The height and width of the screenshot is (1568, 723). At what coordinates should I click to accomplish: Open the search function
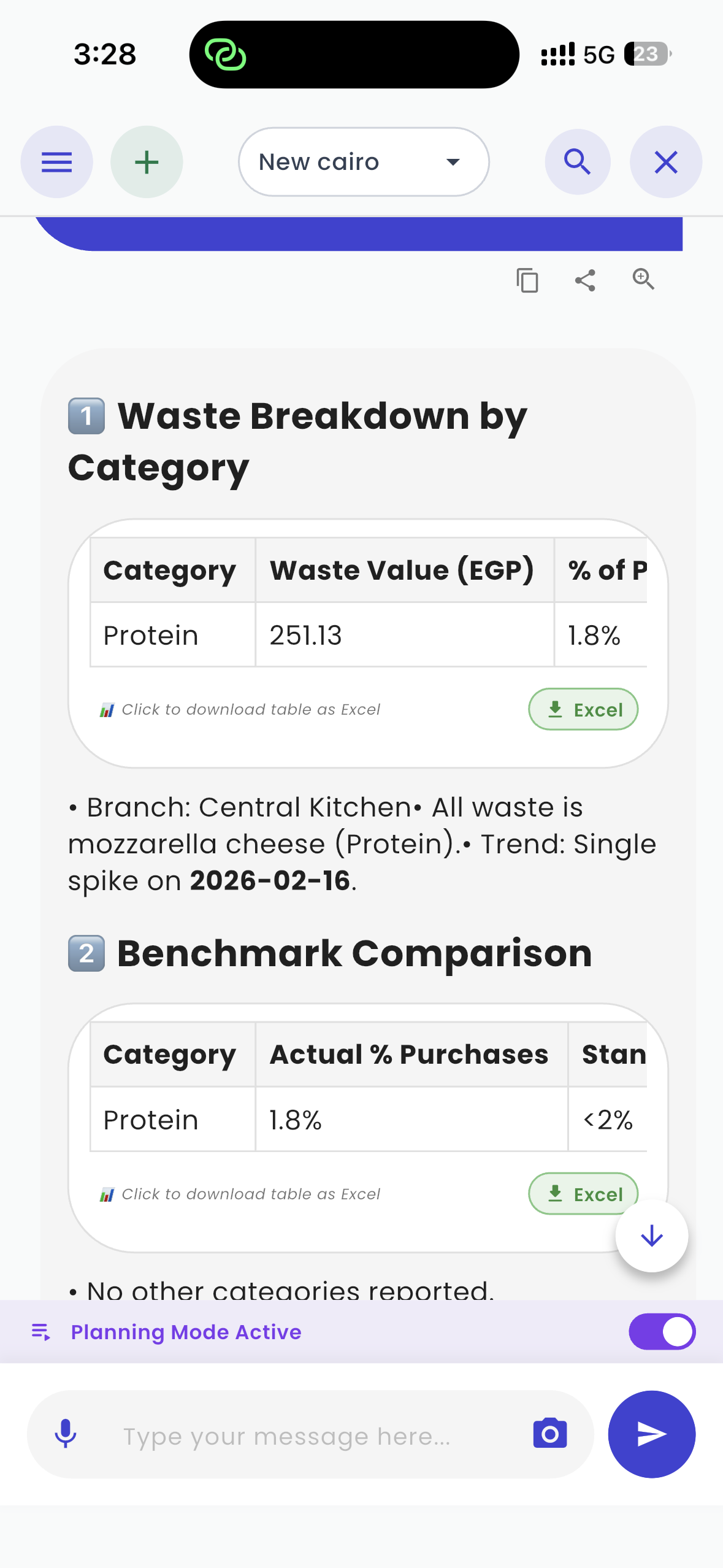(x=577, y=162)
